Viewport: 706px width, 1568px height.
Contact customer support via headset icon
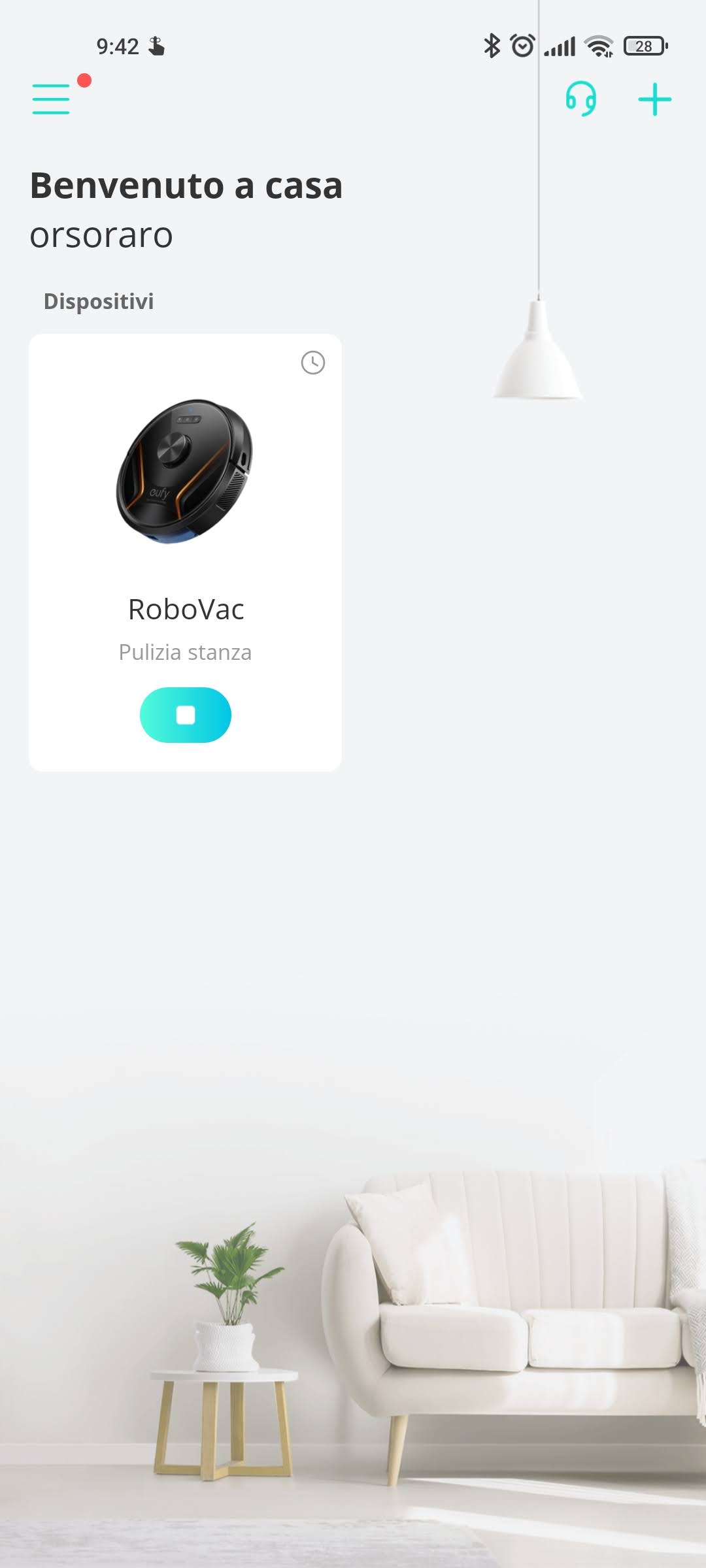580,99
